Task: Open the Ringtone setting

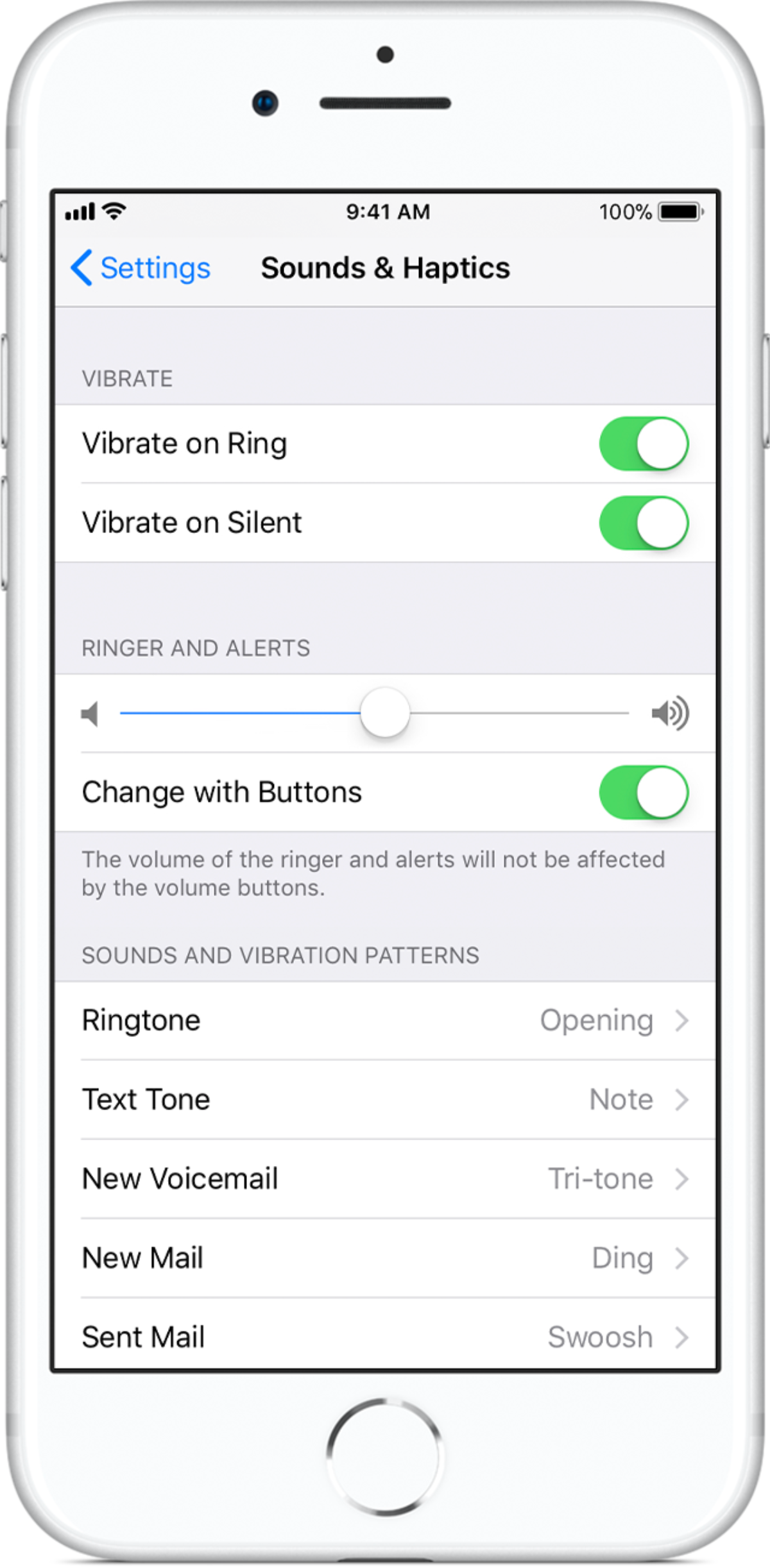Action: 385,1020
